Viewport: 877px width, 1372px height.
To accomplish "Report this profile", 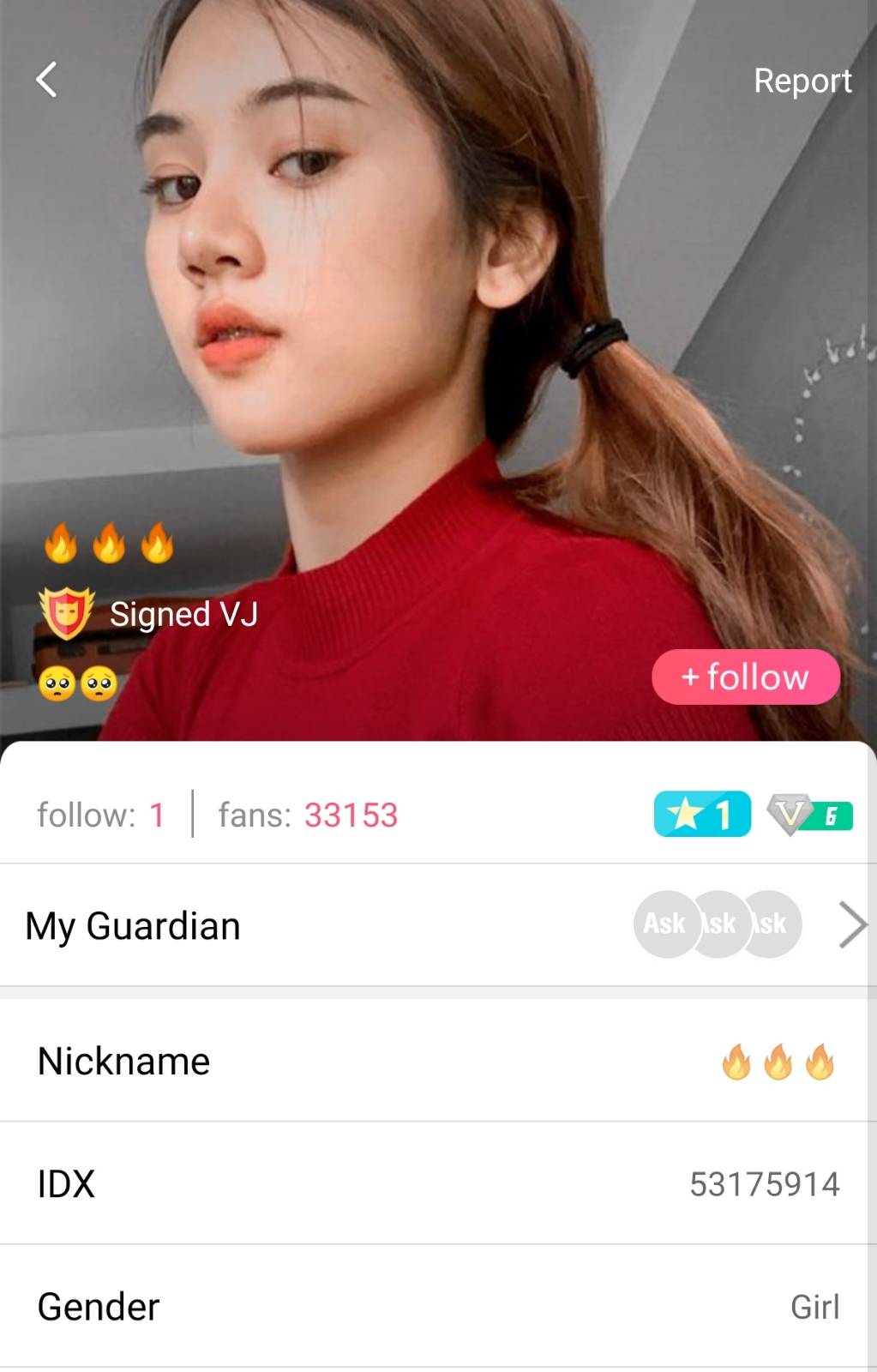I will tap(802, 81).
